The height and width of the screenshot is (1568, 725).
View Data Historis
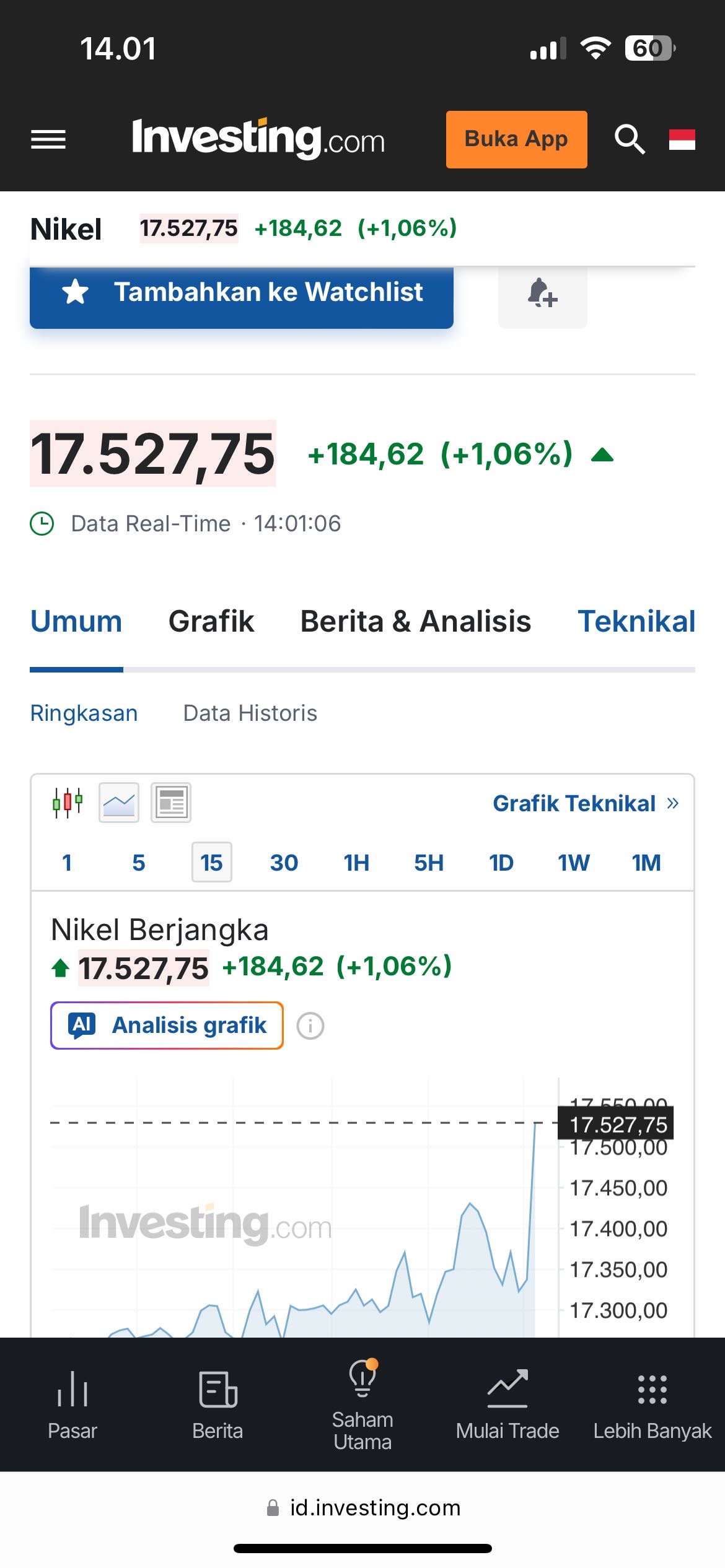coord(250,713)
